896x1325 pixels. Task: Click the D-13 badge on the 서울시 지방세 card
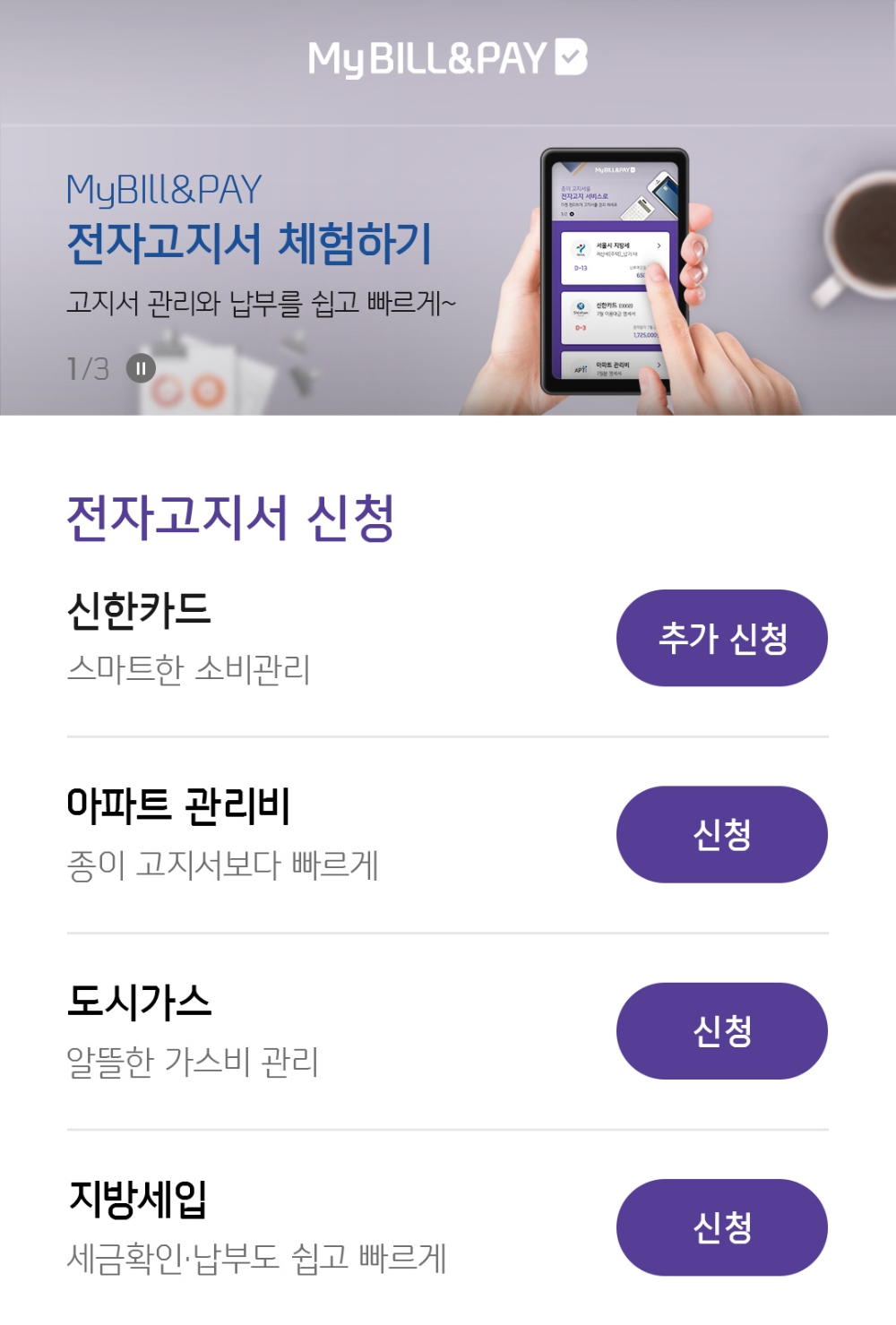[581, 268]
